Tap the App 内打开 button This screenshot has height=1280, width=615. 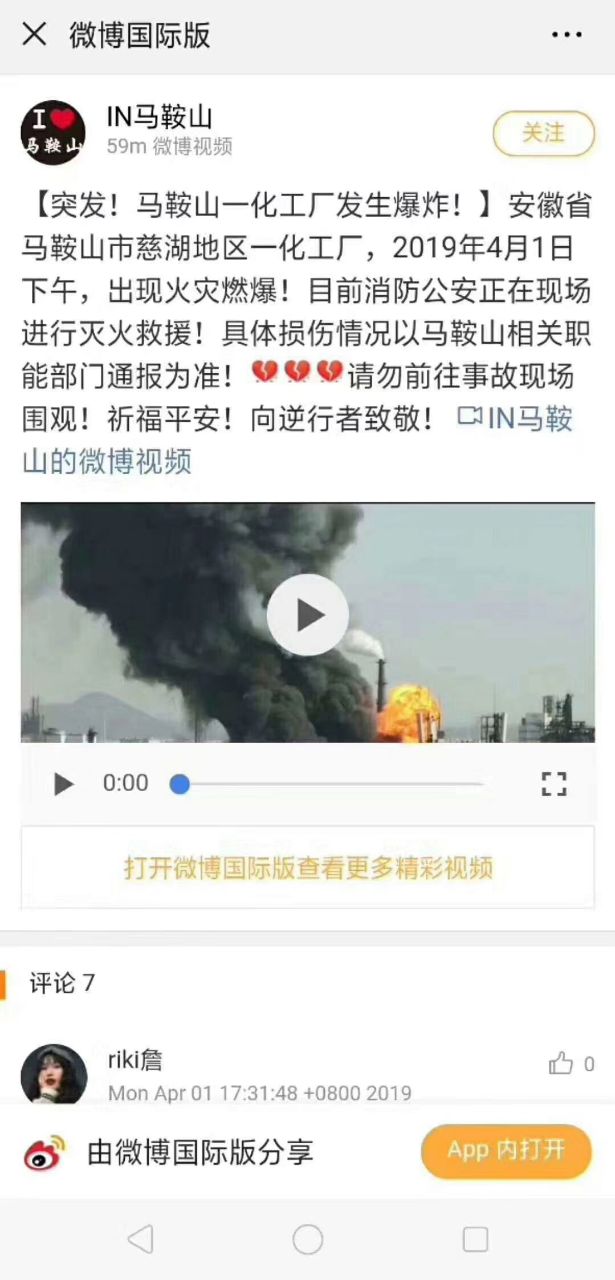(x=506, y=1151)
